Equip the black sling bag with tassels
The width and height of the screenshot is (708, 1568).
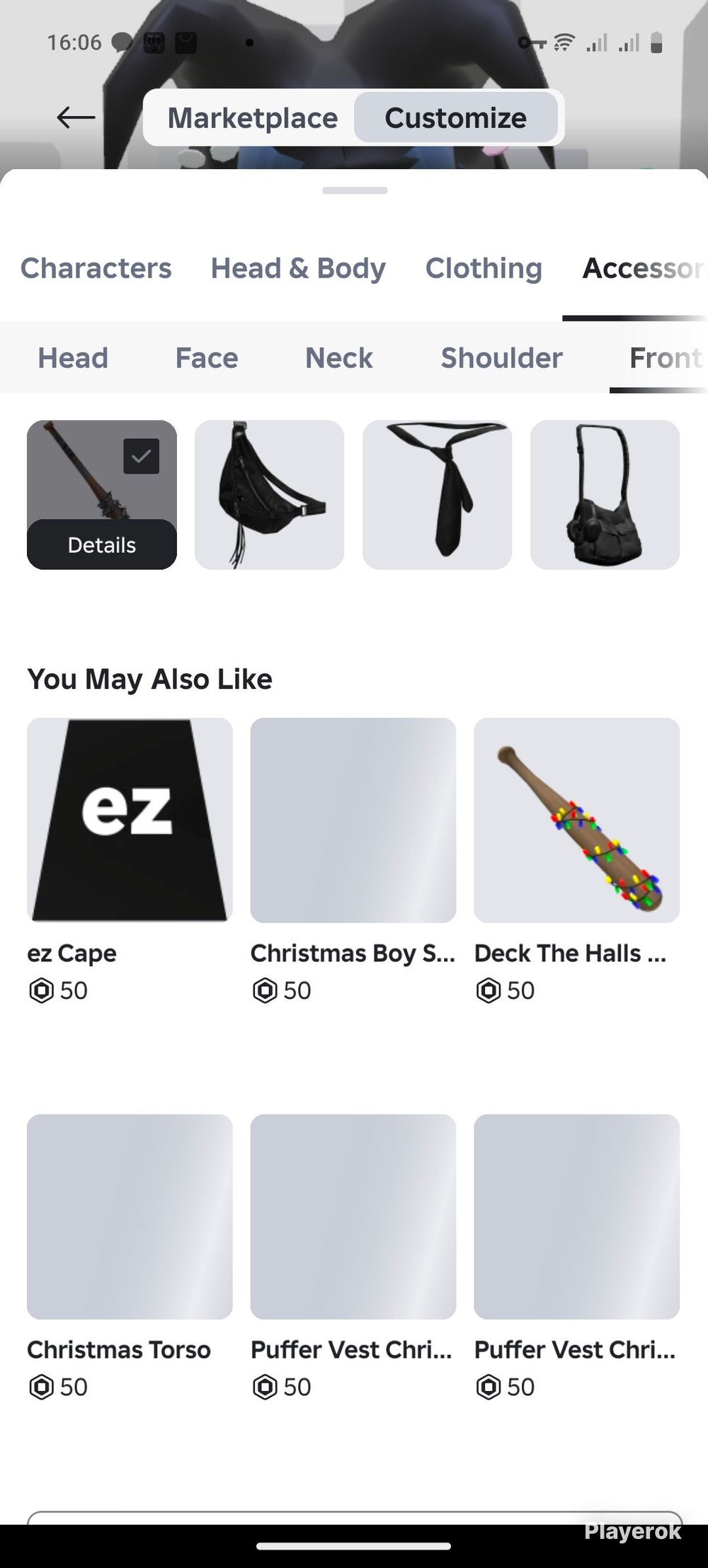coord(270,495)
